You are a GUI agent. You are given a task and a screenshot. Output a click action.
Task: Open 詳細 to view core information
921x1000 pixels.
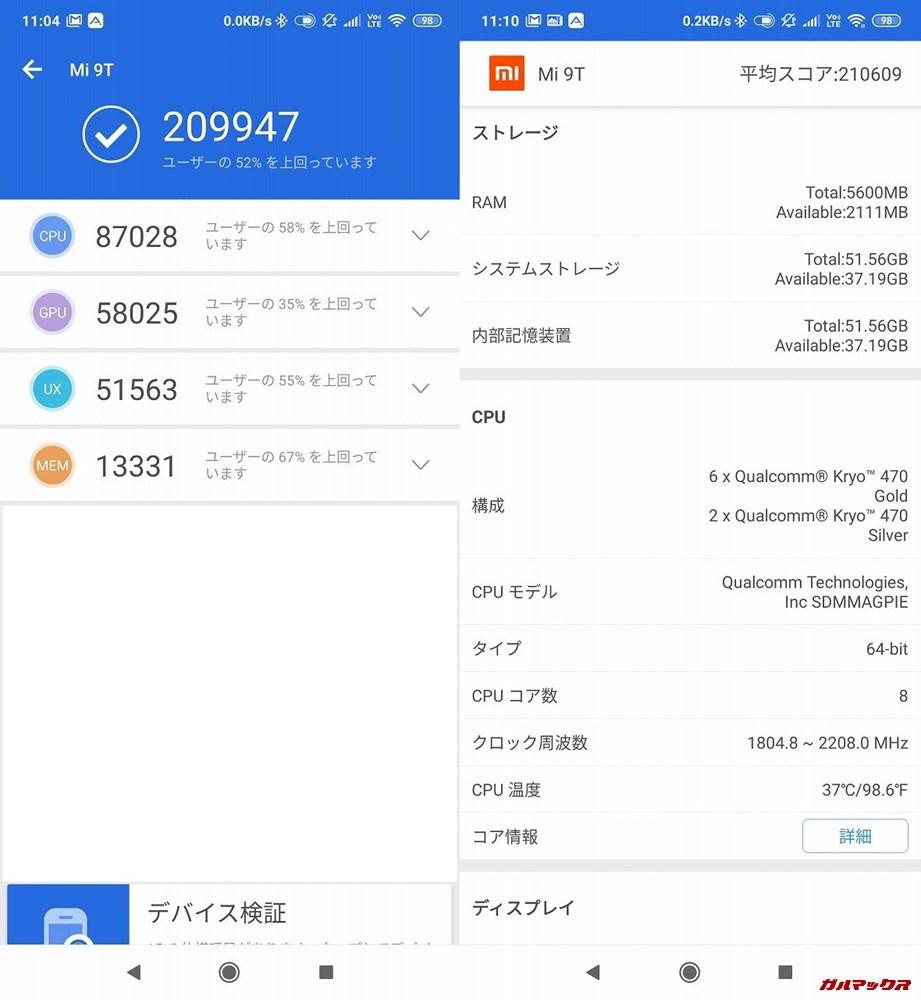855,836
